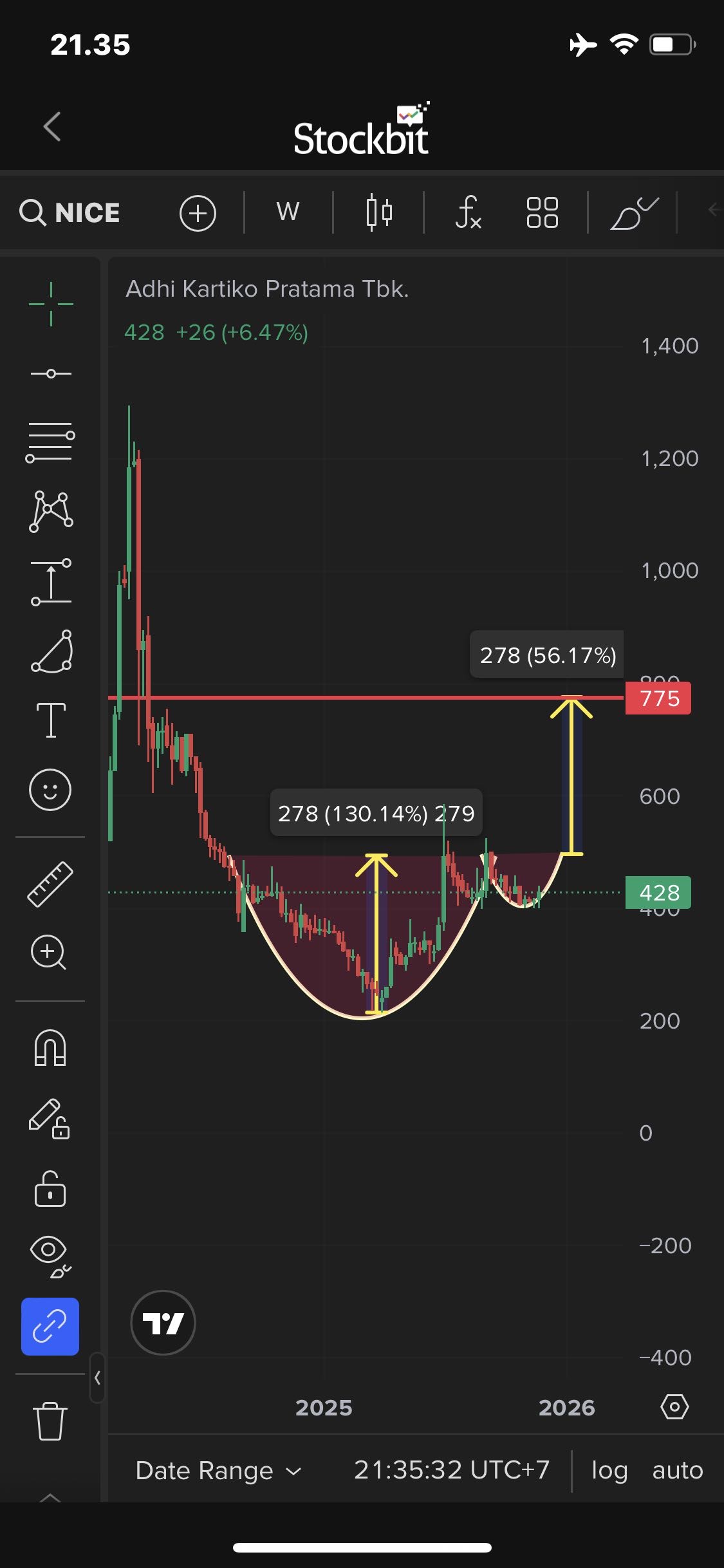Screen dimensions: 724x1568
Task: Toggle magnet mode for drawings
Action: coord(50,1048)
